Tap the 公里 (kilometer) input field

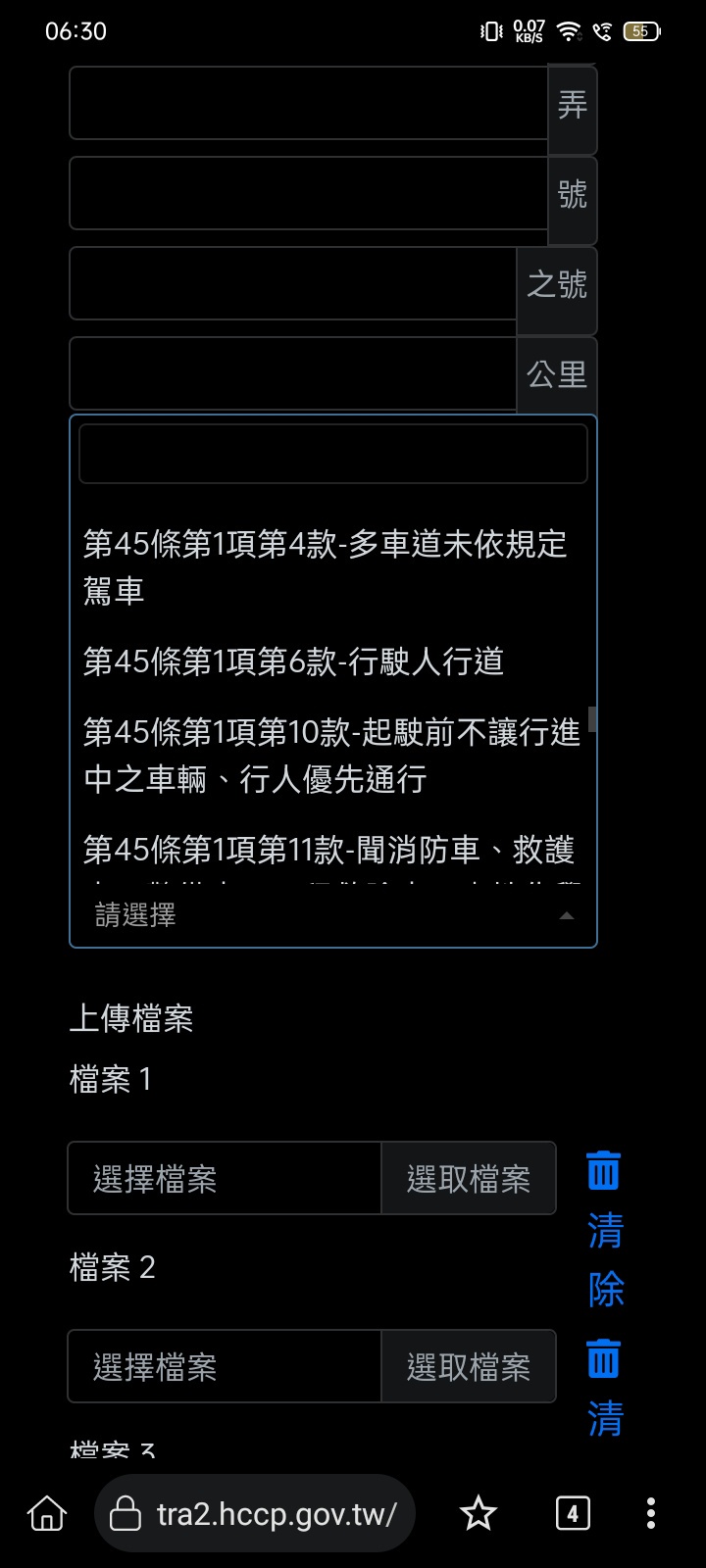[292, 373]
